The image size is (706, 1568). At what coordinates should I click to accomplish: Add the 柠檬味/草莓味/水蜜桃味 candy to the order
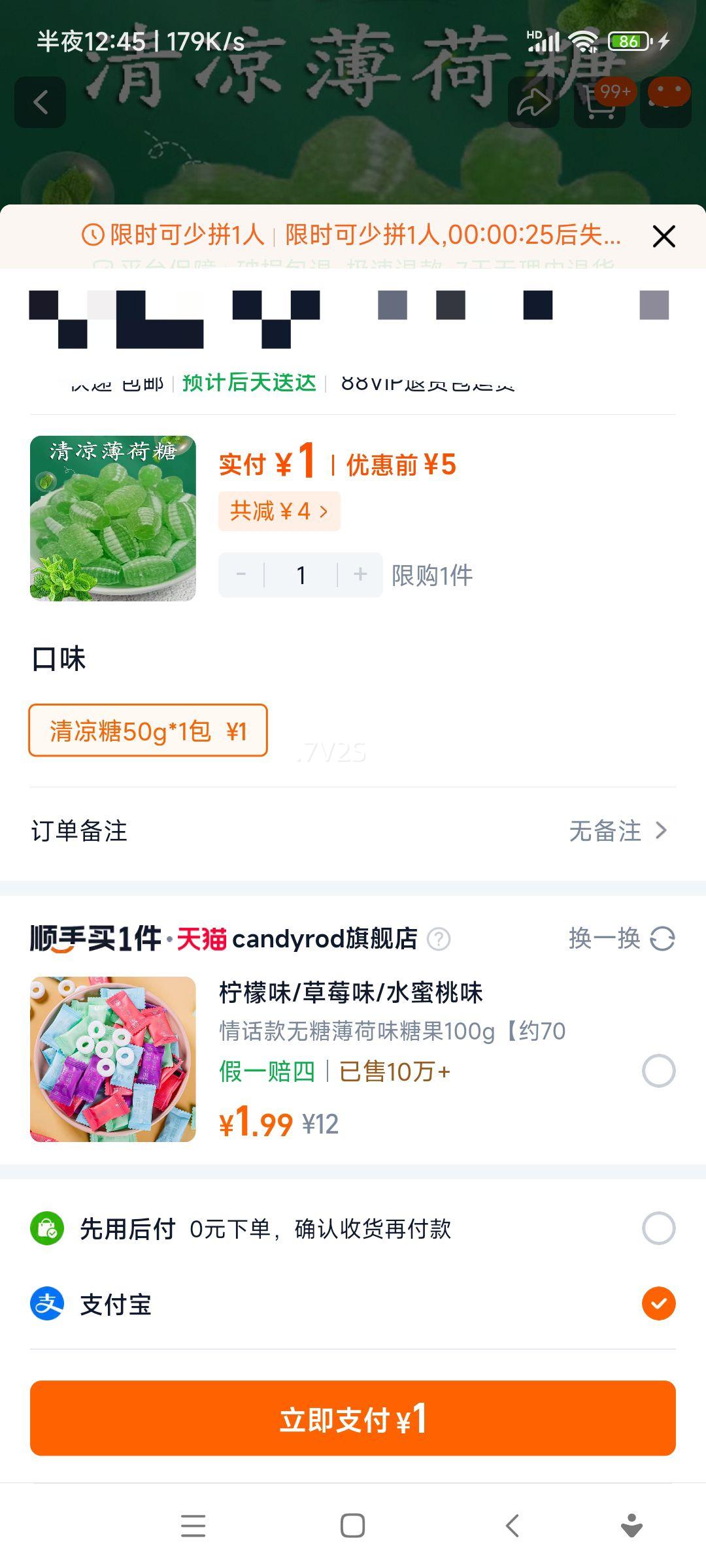point(658,1071)
